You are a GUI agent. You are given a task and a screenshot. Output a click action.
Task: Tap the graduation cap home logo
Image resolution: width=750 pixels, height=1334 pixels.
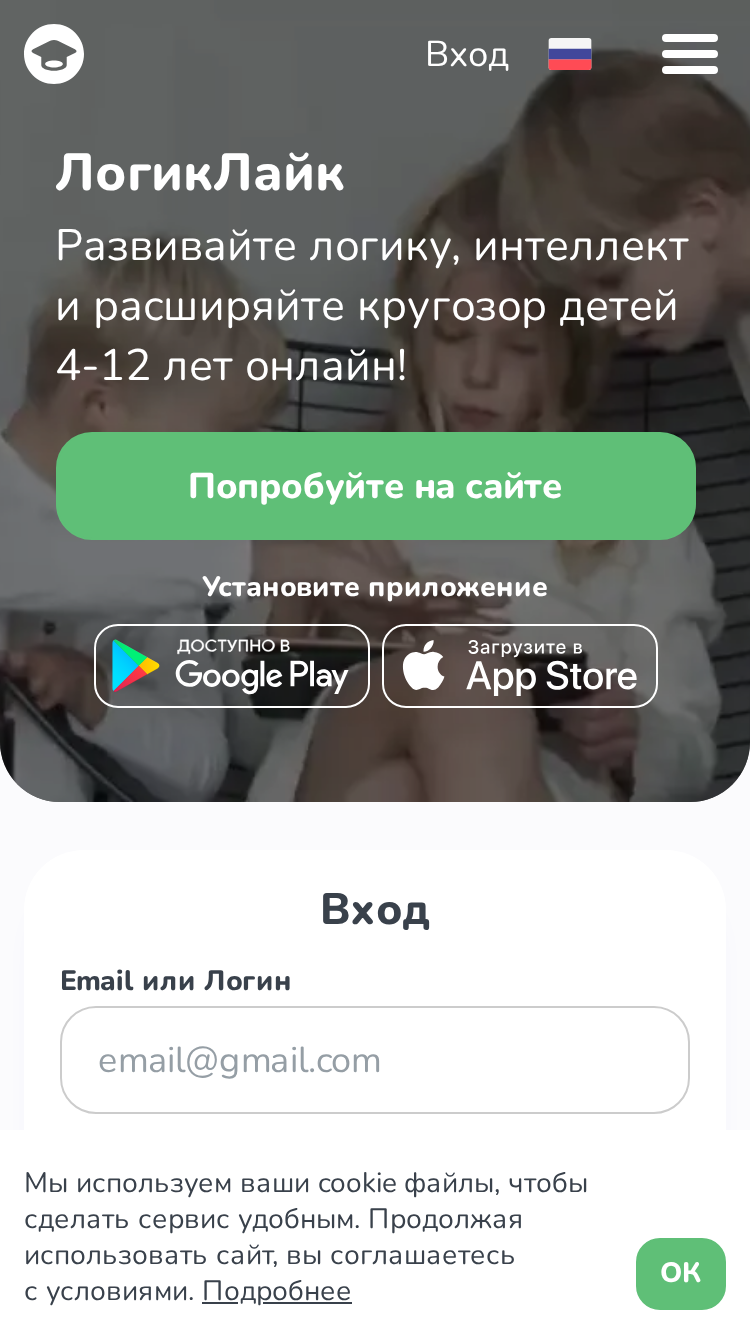pos(54,54)
